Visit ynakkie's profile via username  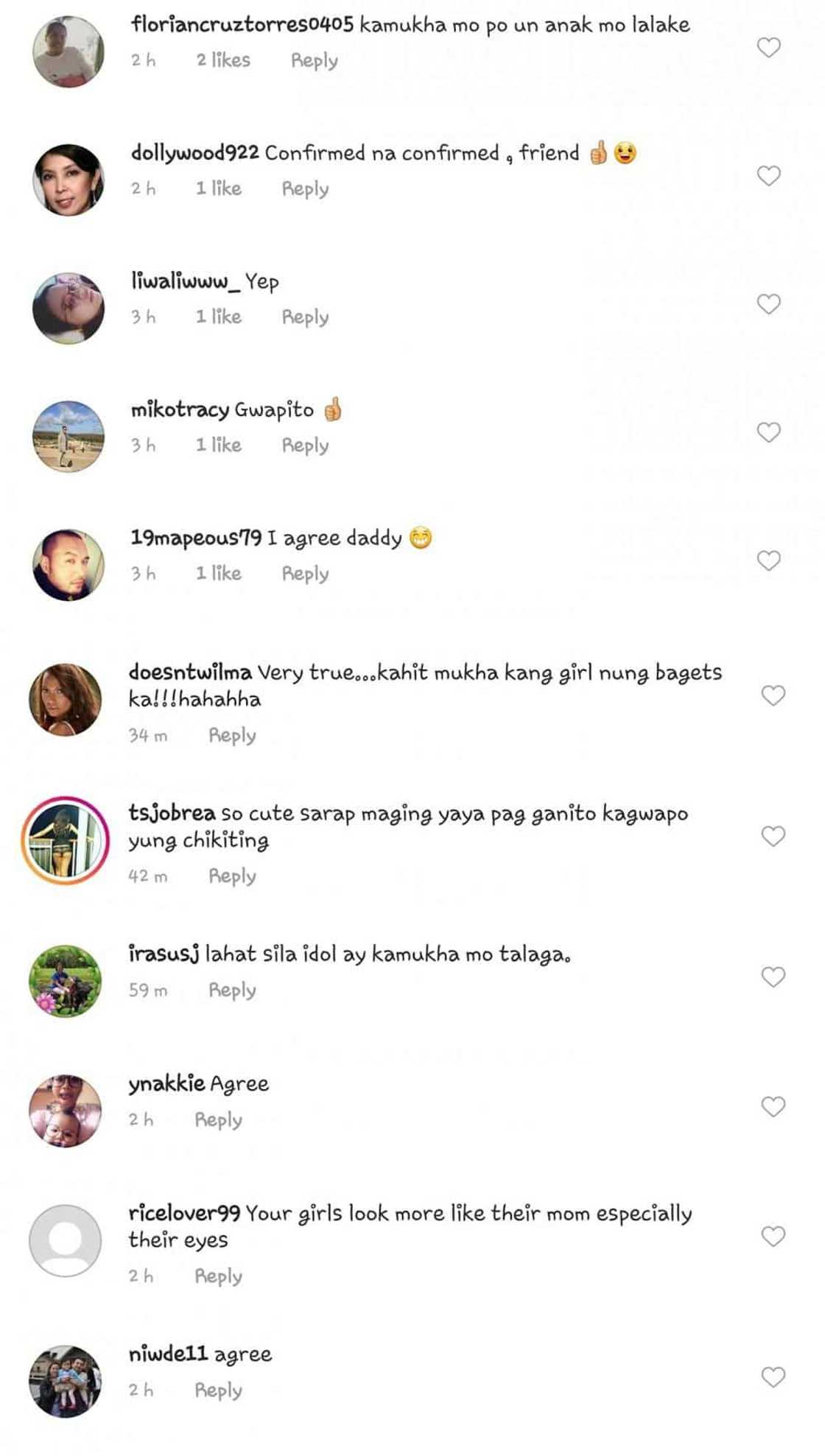point(166,1084)
